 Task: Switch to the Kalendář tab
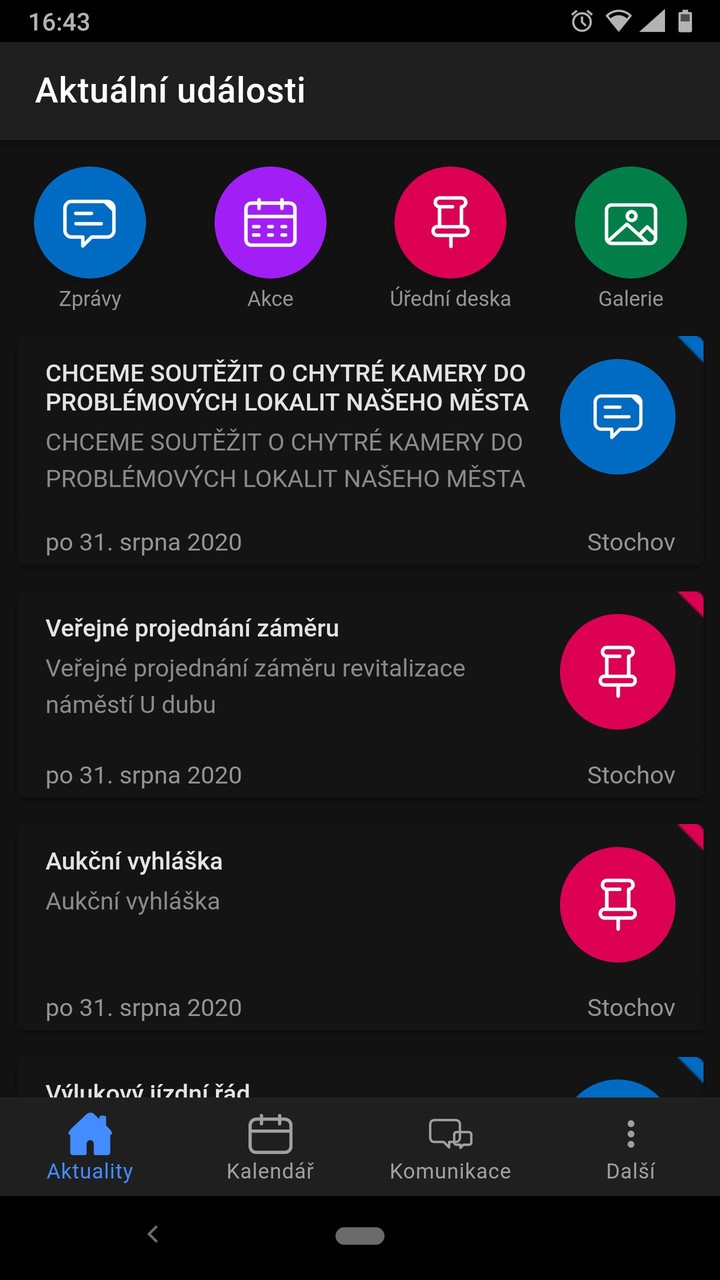click(x=270, y=1148)
